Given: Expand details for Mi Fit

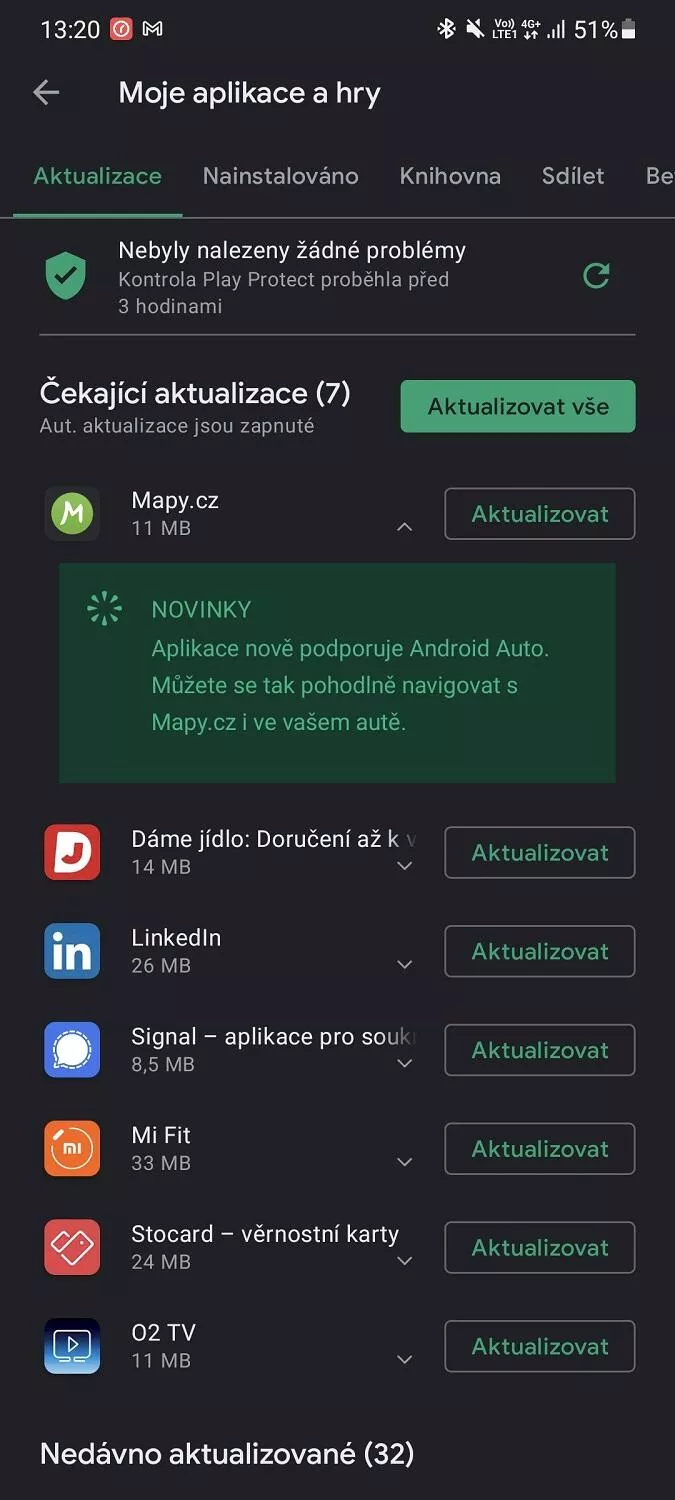Looking at the screenshot, I should coord(404,1162).
